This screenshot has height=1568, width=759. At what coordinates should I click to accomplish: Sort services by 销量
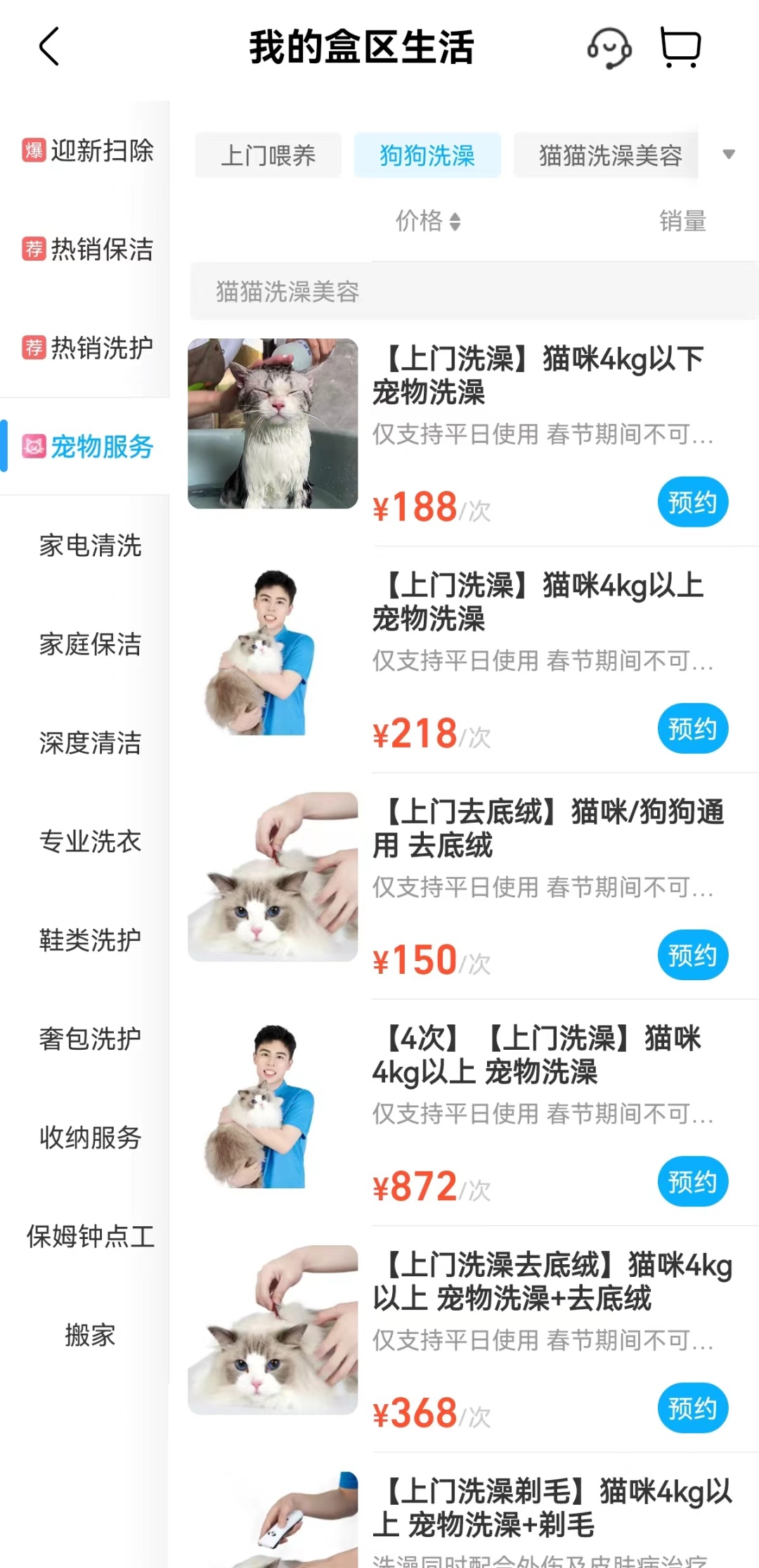click(x=682, y=221)
